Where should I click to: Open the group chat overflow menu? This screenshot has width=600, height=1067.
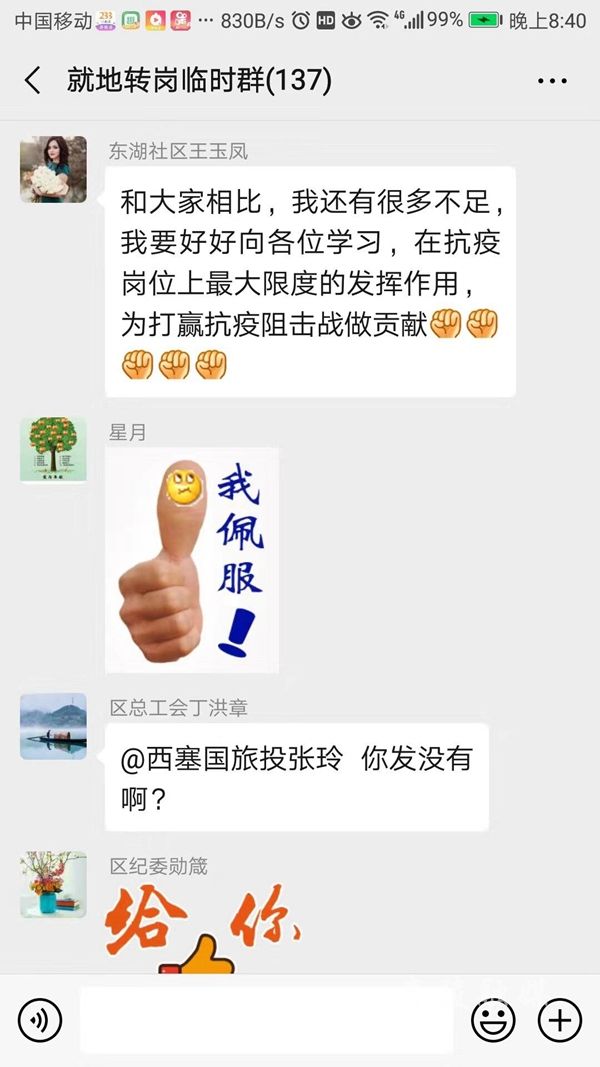point(551,81)
